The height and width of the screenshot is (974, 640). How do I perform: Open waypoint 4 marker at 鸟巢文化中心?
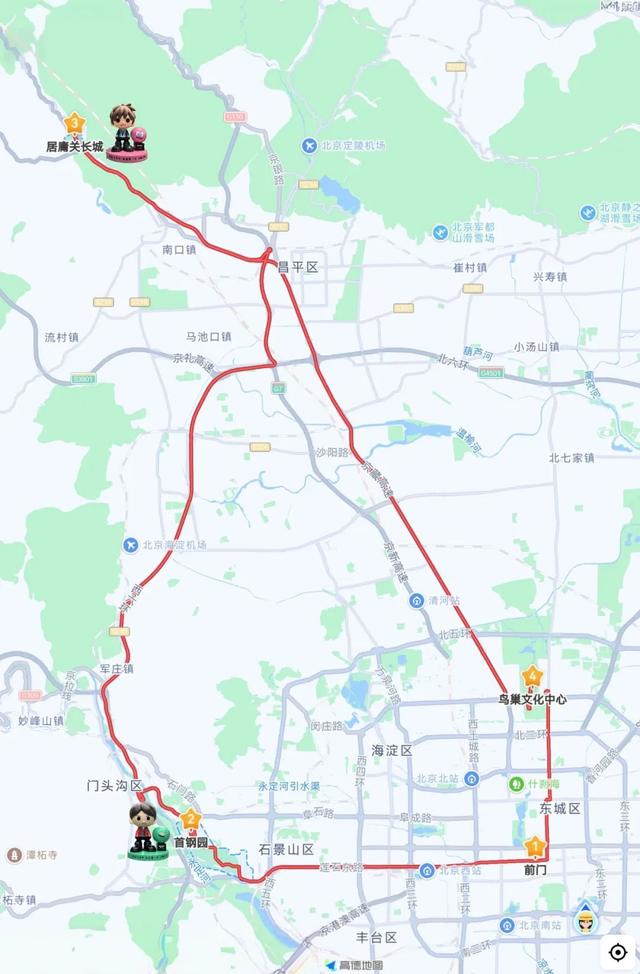[532, 677]
